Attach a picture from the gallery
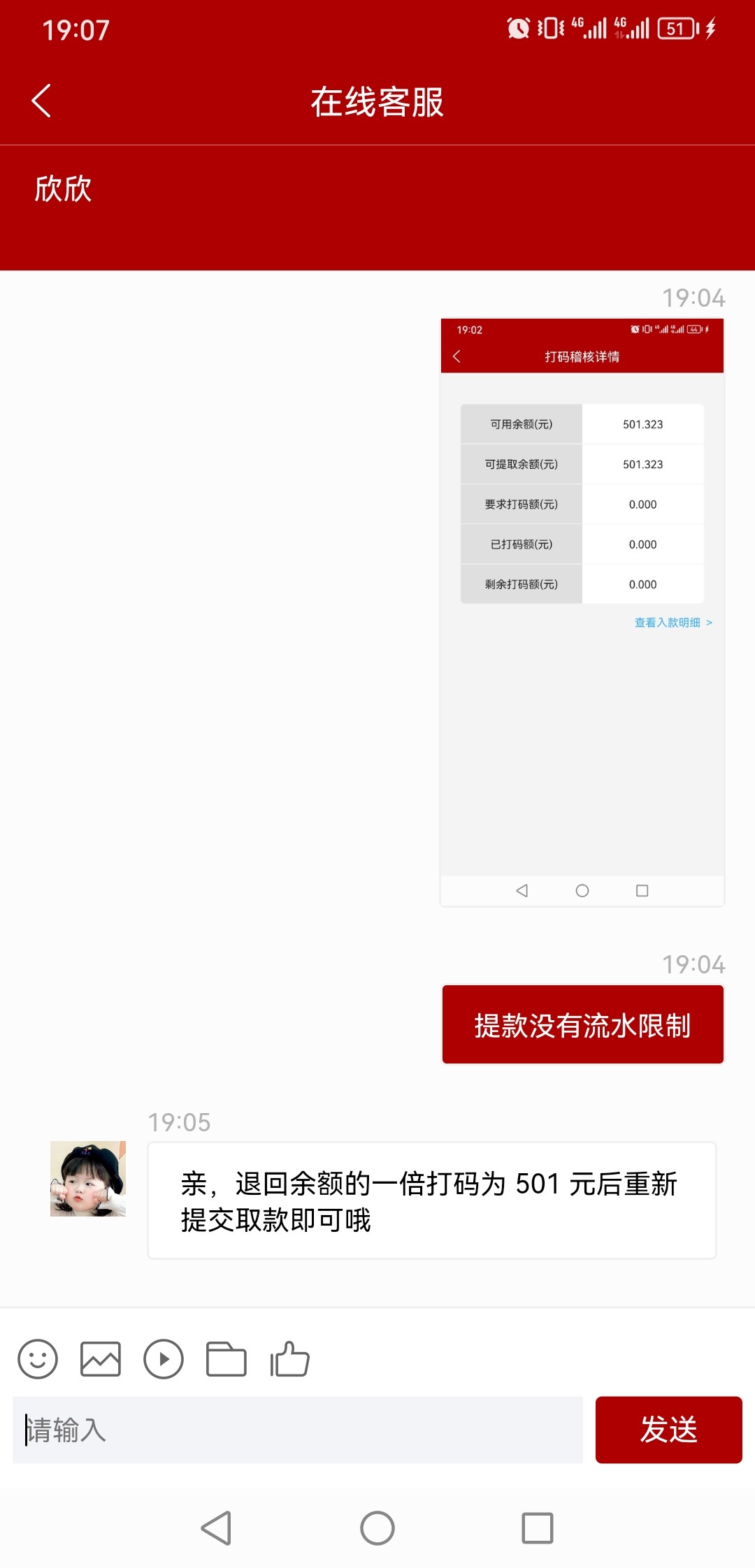This screenshot has height=1568, width=755. tap(101, 1359)
